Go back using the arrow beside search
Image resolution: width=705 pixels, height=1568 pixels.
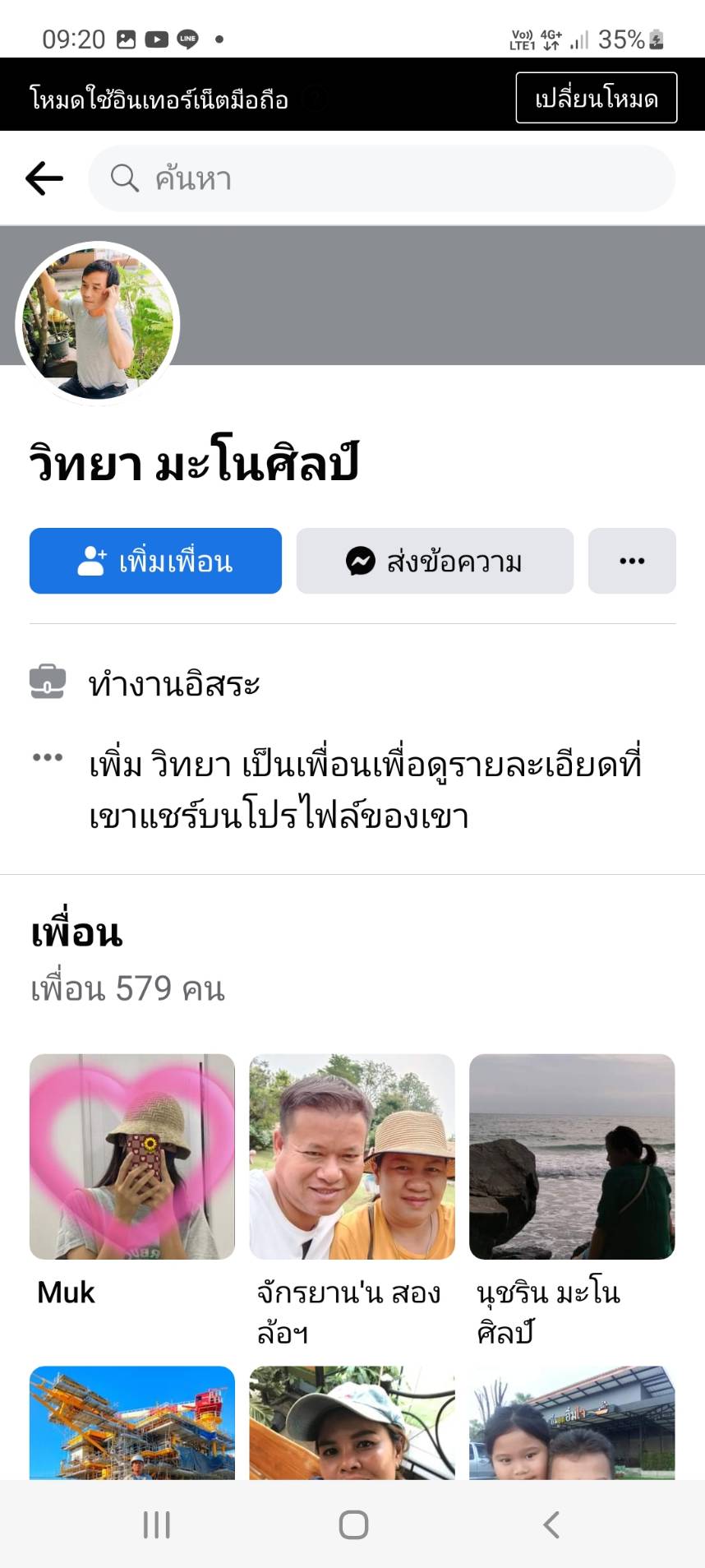44,178
